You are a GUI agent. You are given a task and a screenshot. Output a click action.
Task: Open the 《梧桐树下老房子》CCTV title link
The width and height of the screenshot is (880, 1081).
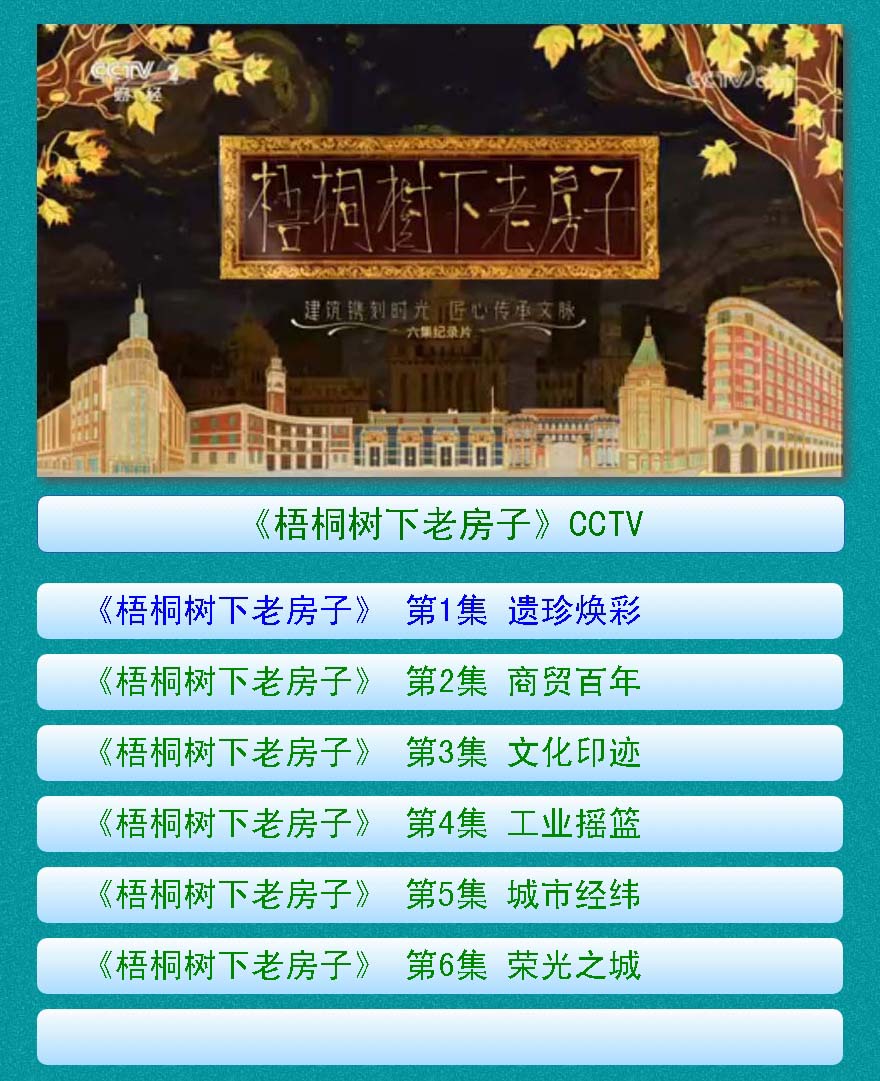440,524
